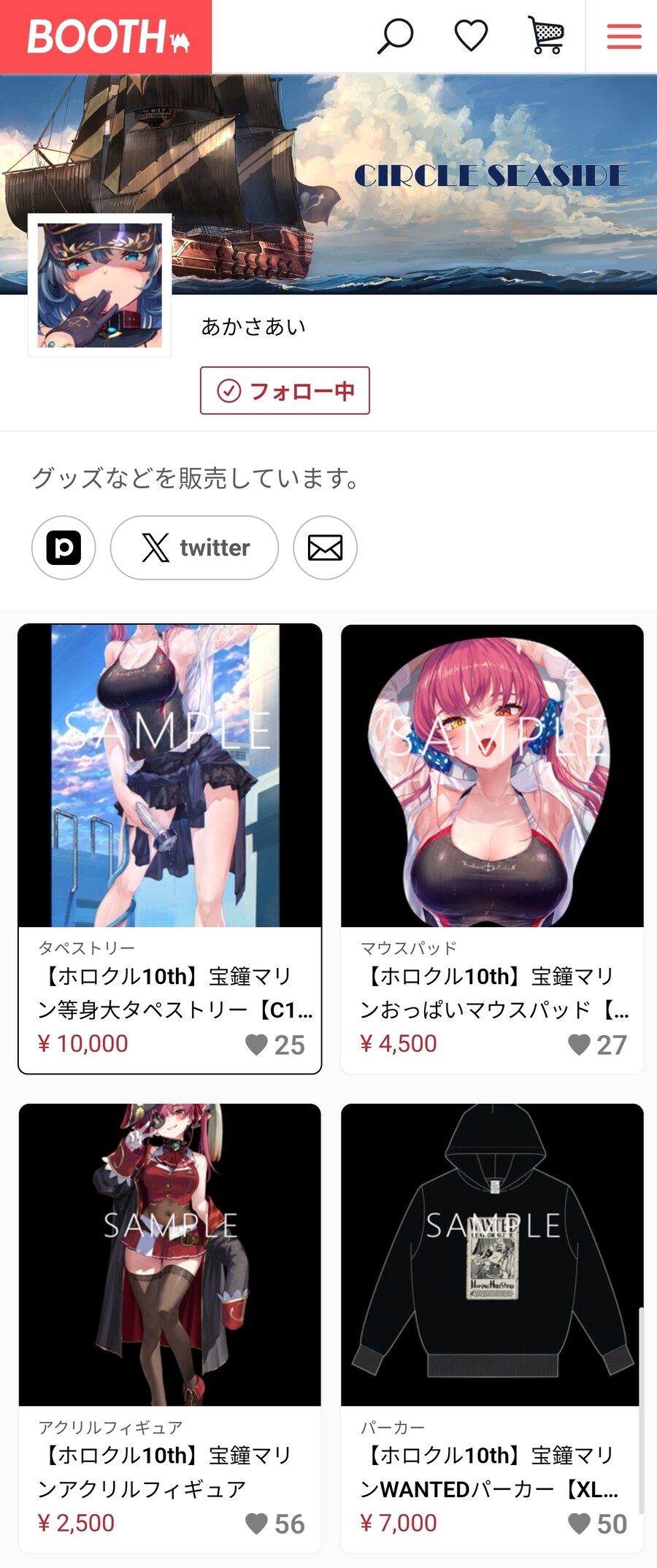Open the 等身大タペストリー product card
This screenshot has height=1568, width=657.
[x=169, y=803]
